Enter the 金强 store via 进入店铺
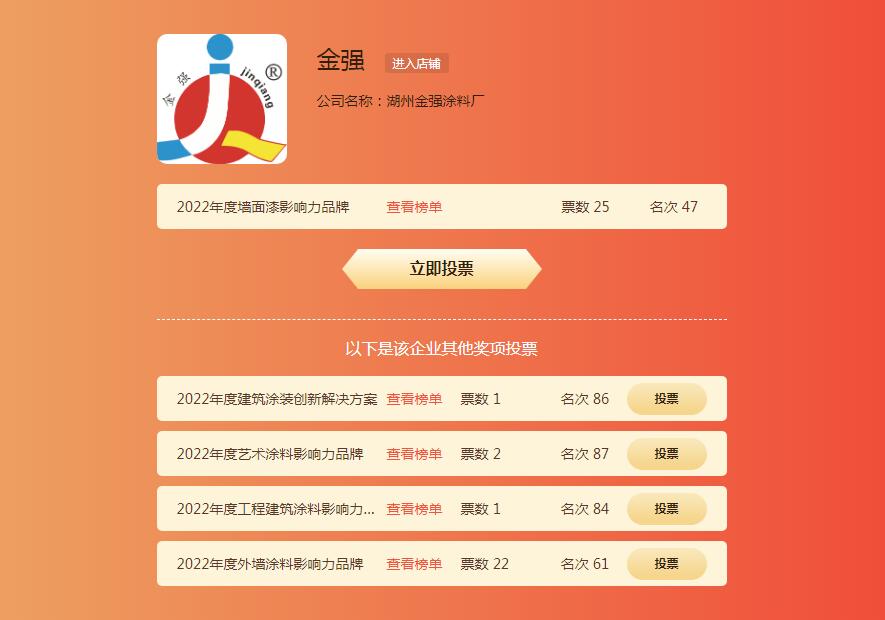Screen dimensions: 885x620 [416, 63]
